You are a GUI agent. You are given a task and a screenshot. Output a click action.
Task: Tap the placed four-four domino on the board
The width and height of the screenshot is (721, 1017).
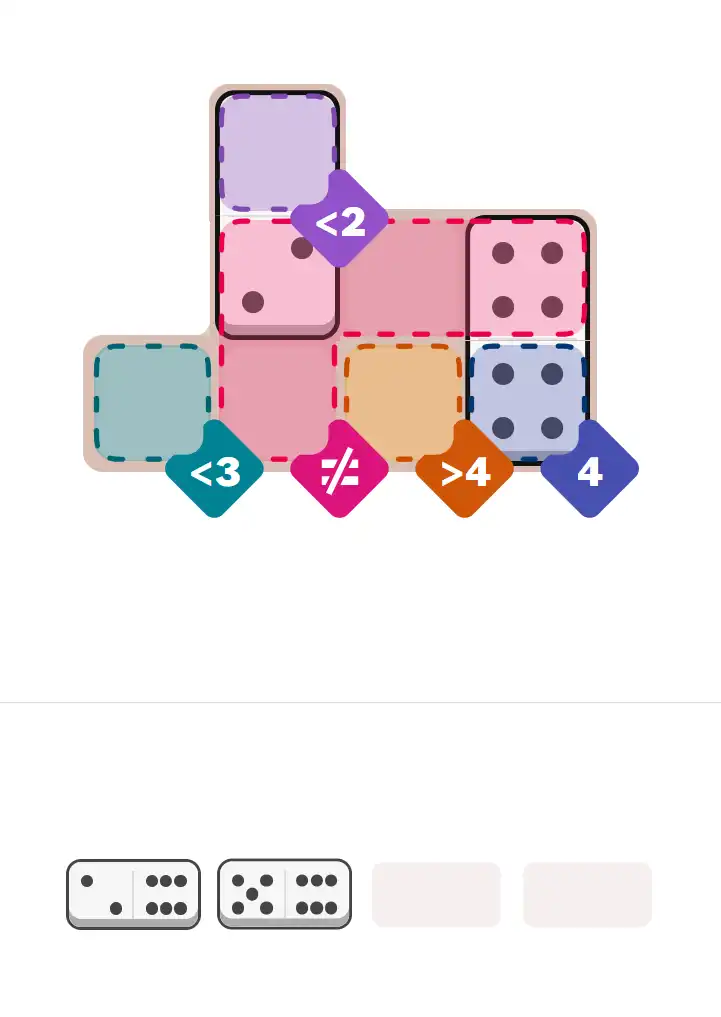528,337
